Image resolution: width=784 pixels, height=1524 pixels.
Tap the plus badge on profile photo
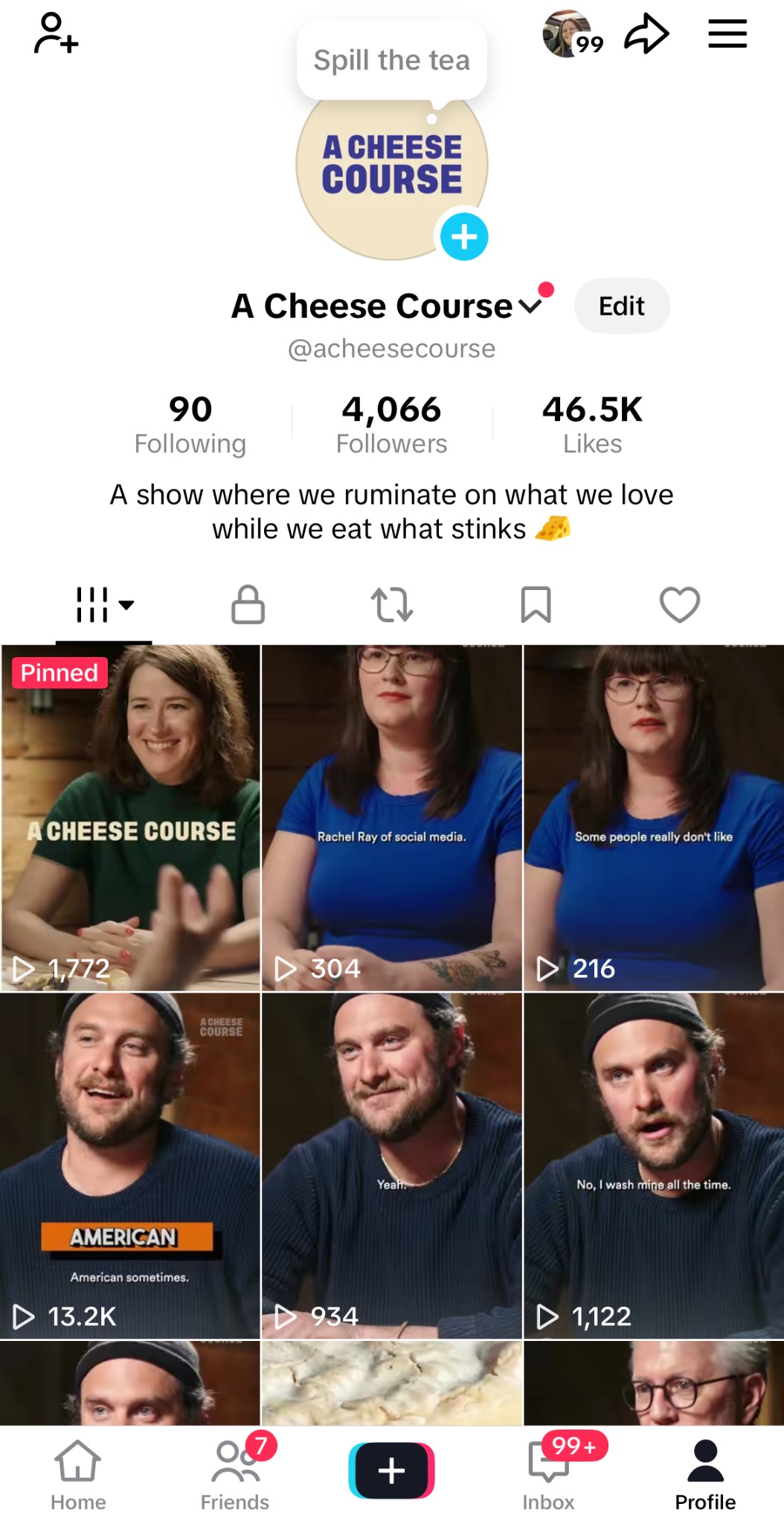click(464, 237)
